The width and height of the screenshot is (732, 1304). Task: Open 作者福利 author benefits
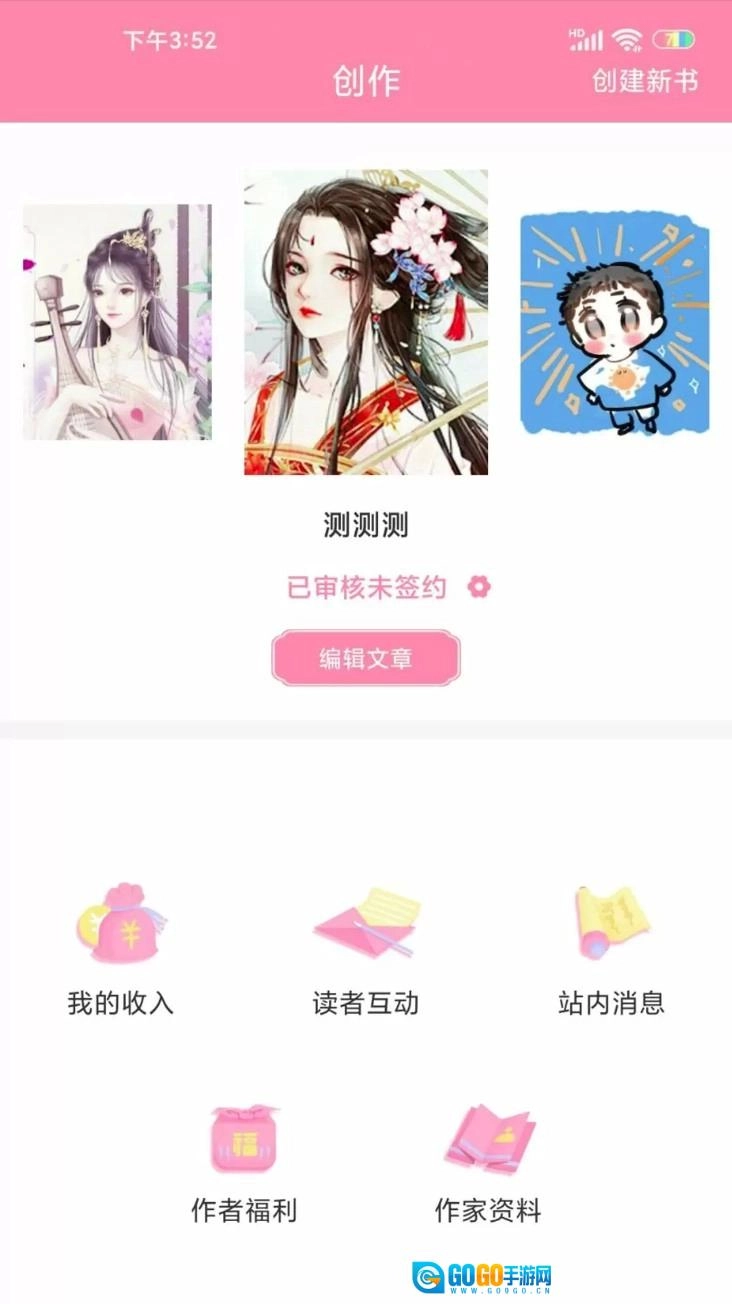point(244,1162)
